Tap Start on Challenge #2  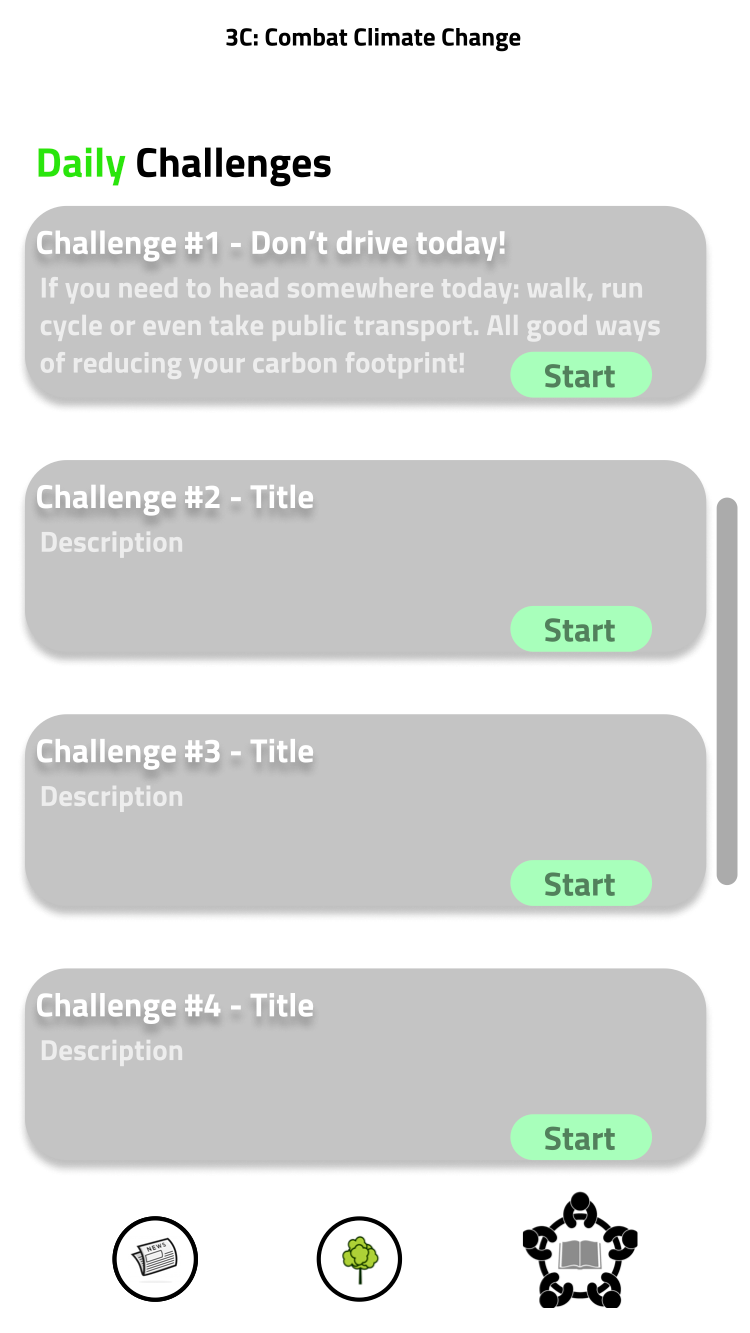point(581,629)
